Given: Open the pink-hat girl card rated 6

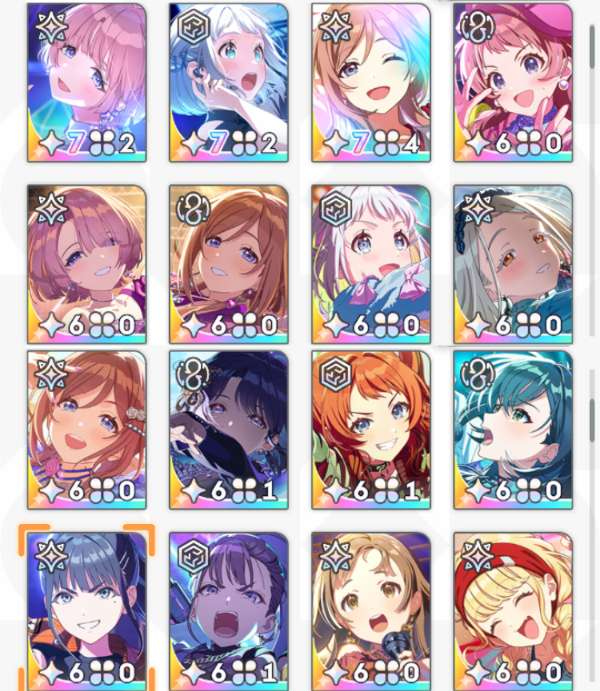Looking at the screenshot, I should point(513,83).
